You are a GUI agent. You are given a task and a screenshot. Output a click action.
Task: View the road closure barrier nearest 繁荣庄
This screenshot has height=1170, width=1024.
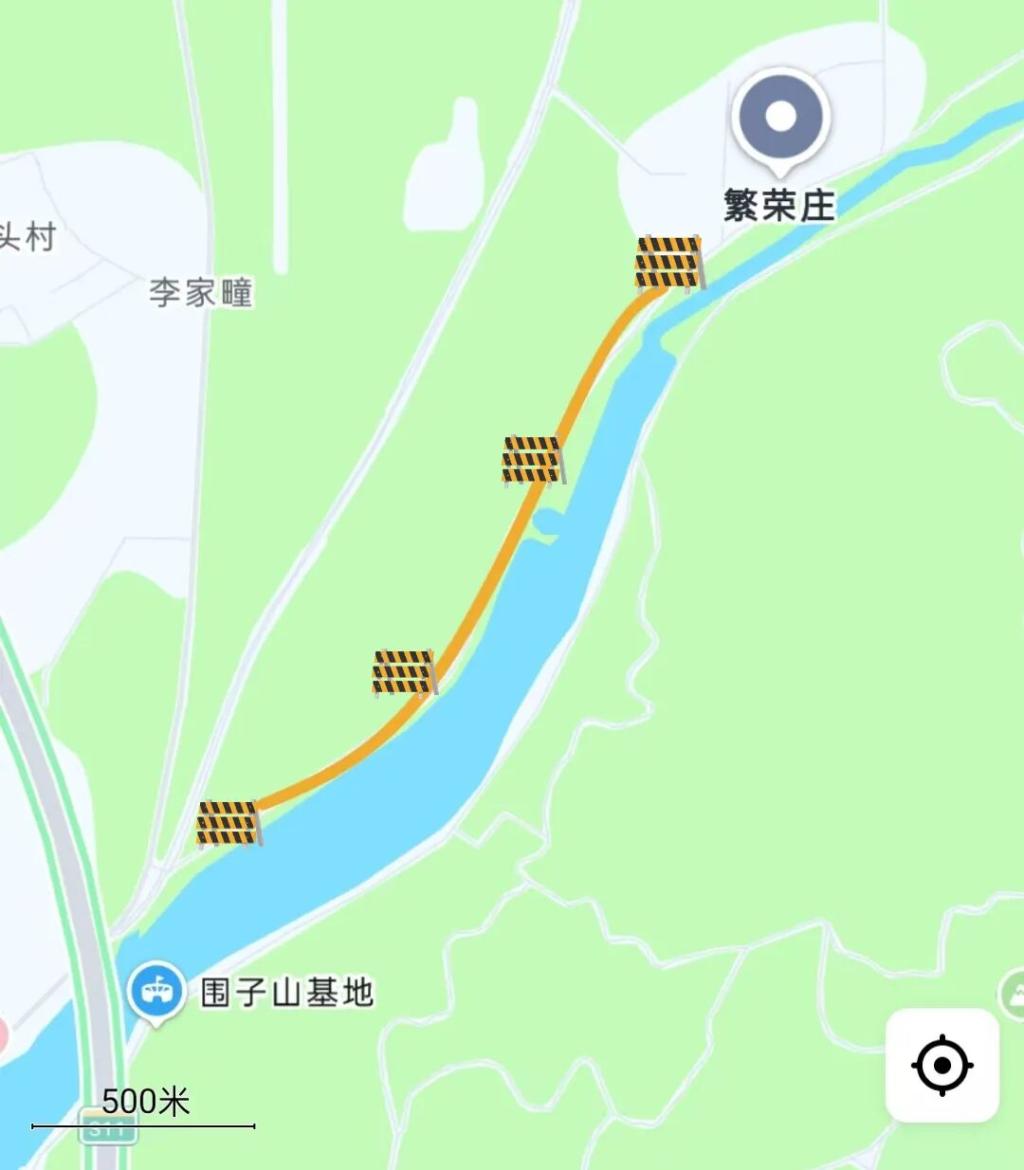669,263
